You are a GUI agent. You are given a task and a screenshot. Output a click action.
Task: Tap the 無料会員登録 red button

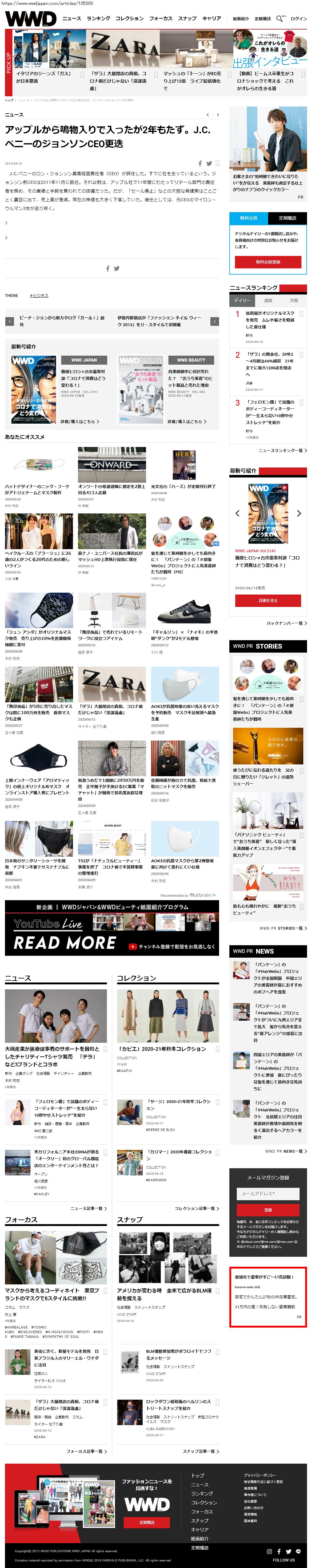tap(268, 262)
